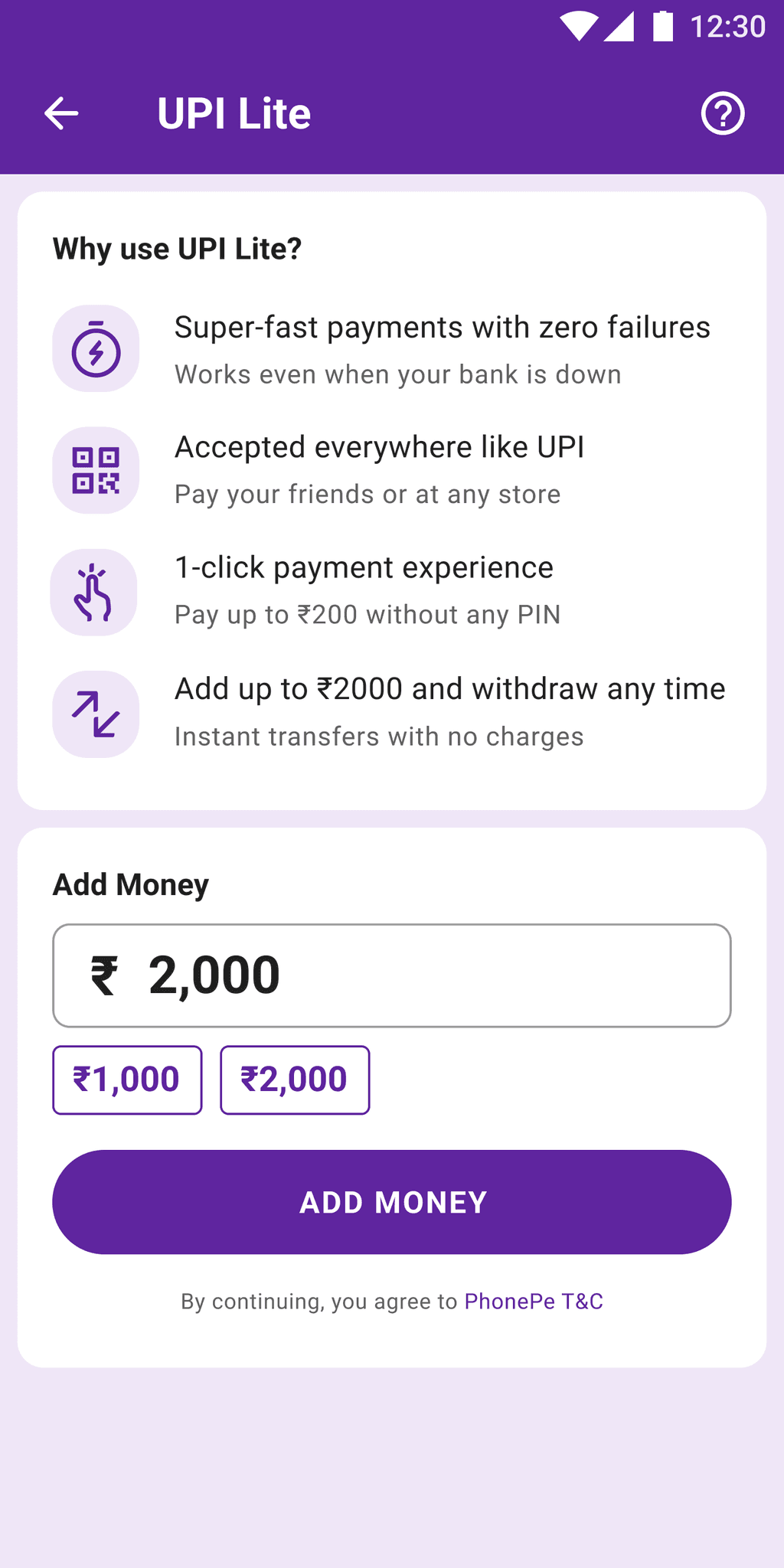The image size is (784, 1568).
Task: Tap the UPI Lite title in header
Action: 233,112
